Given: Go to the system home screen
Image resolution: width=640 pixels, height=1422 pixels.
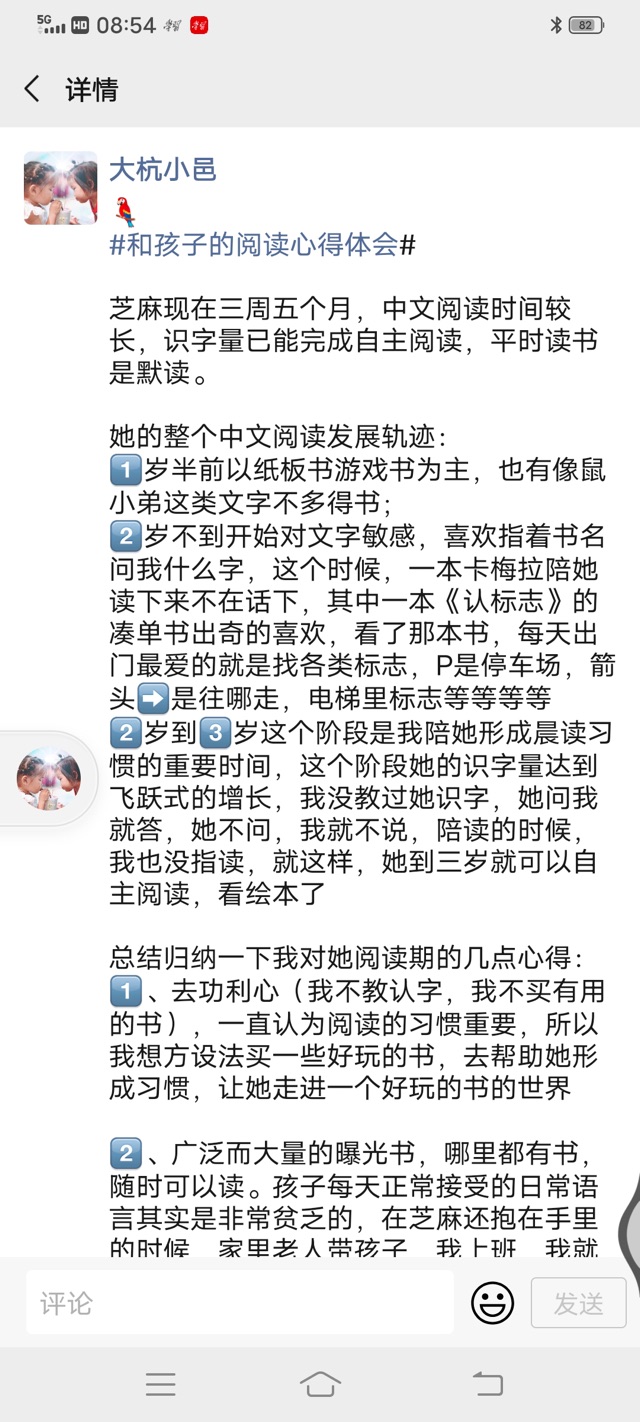Looking at the screenshot, I should [x=320, y=1384].
